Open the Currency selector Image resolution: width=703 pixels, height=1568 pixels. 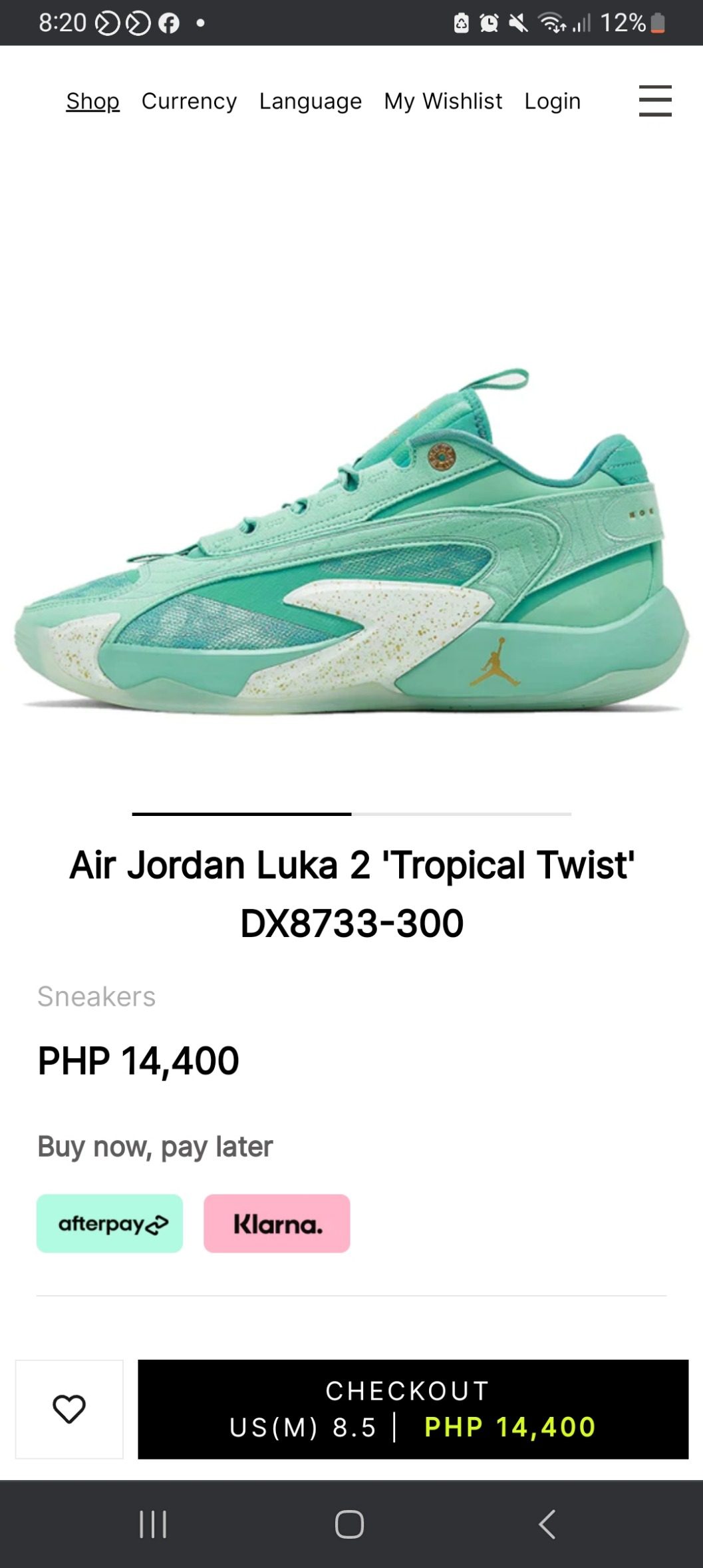coord(189,101)
